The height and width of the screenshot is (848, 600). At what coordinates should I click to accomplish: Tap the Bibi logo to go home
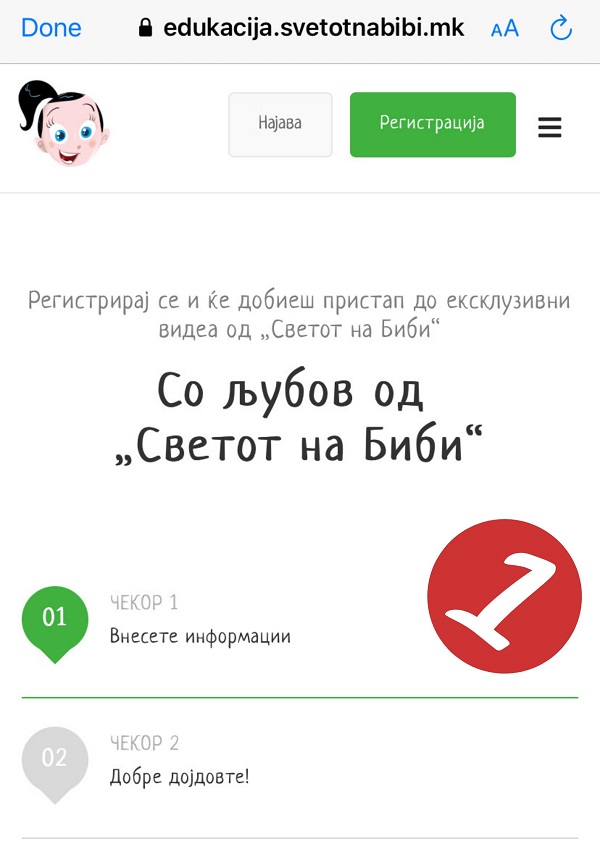tap(63, 122)
